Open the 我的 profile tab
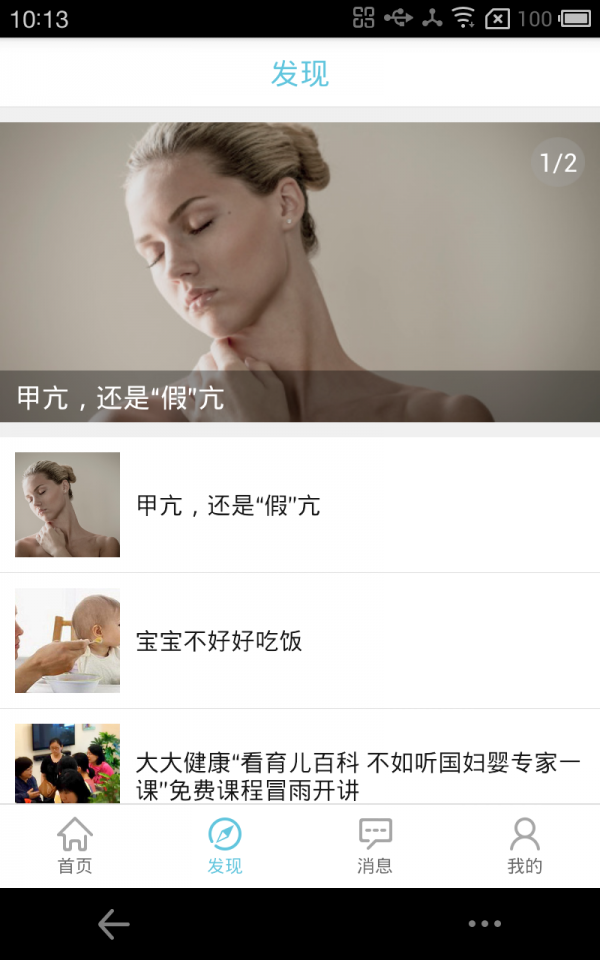 point(525,846)
